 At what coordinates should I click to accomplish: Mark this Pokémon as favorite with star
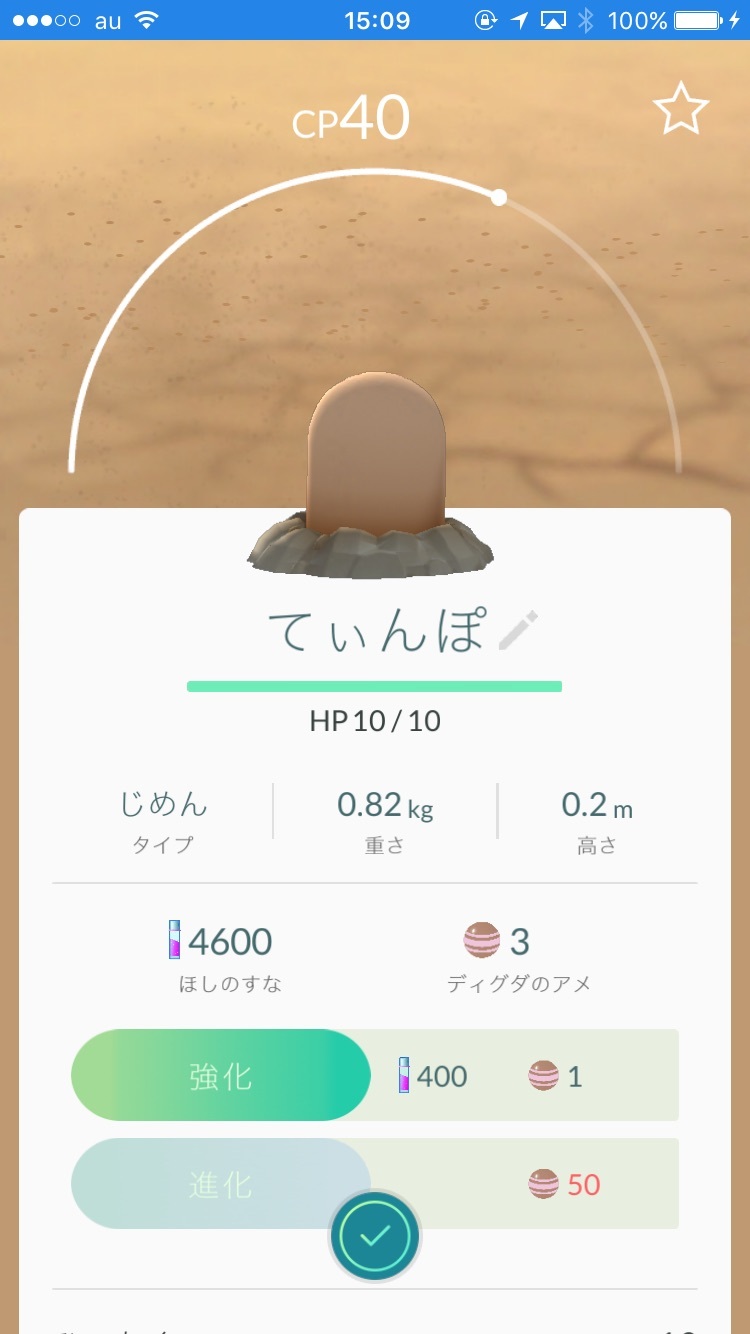click(681, 110)
